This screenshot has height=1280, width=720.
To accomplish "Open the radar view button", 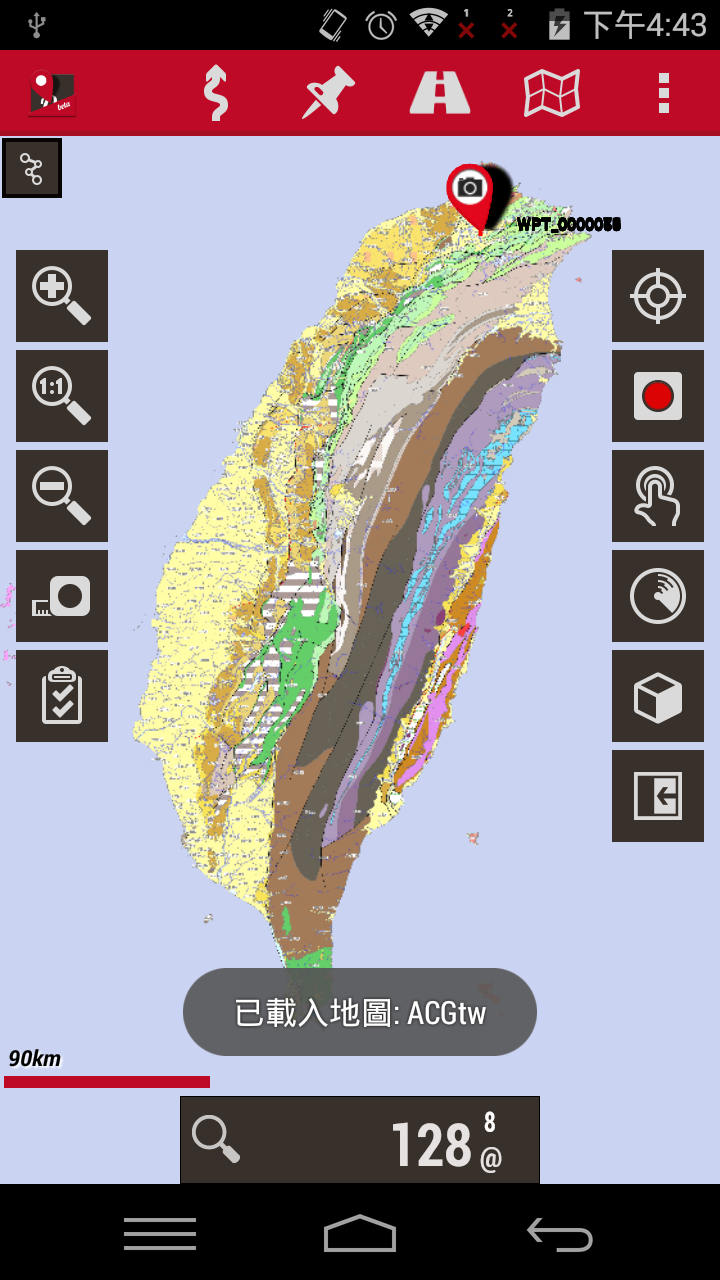I will (658, 596).
